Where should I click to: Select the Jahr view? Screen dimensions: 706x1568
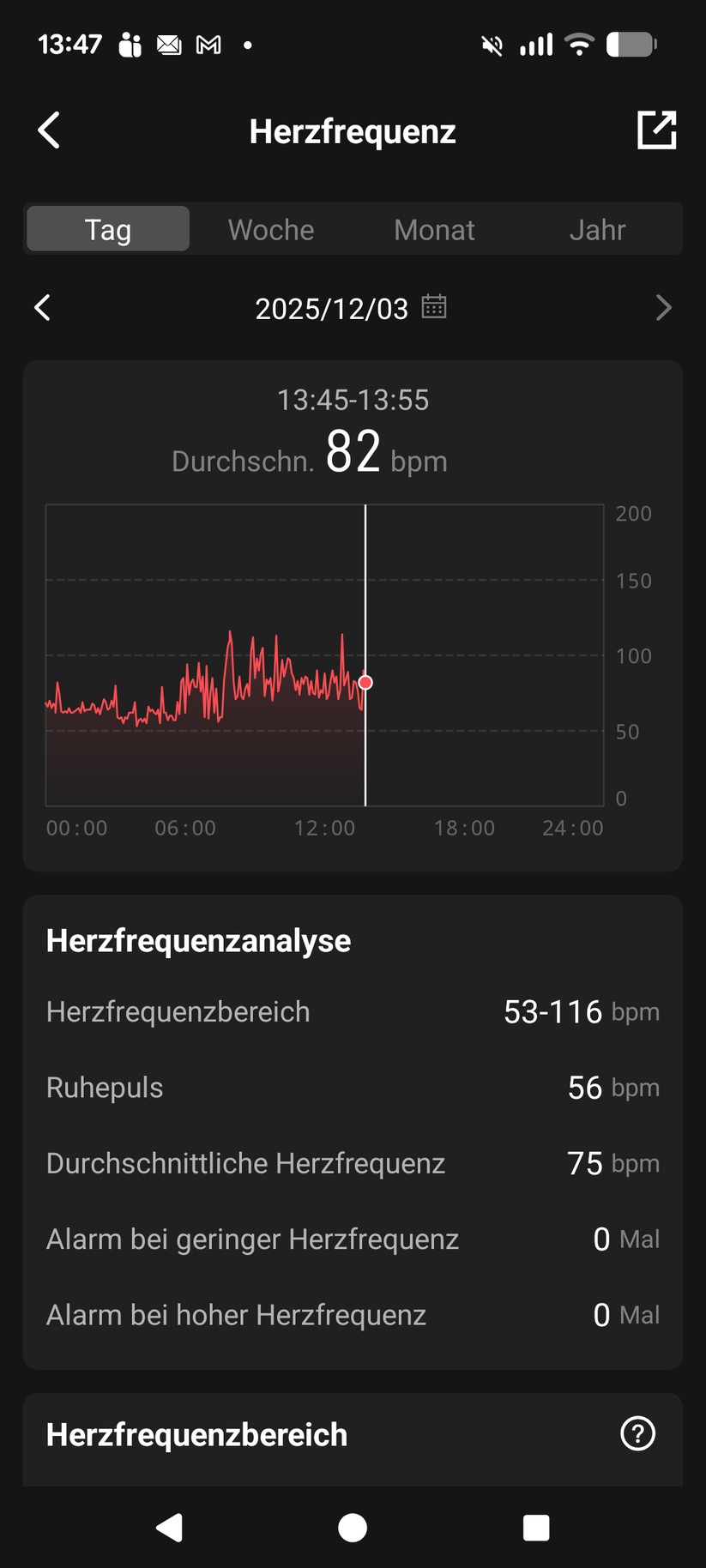[597, 229]
